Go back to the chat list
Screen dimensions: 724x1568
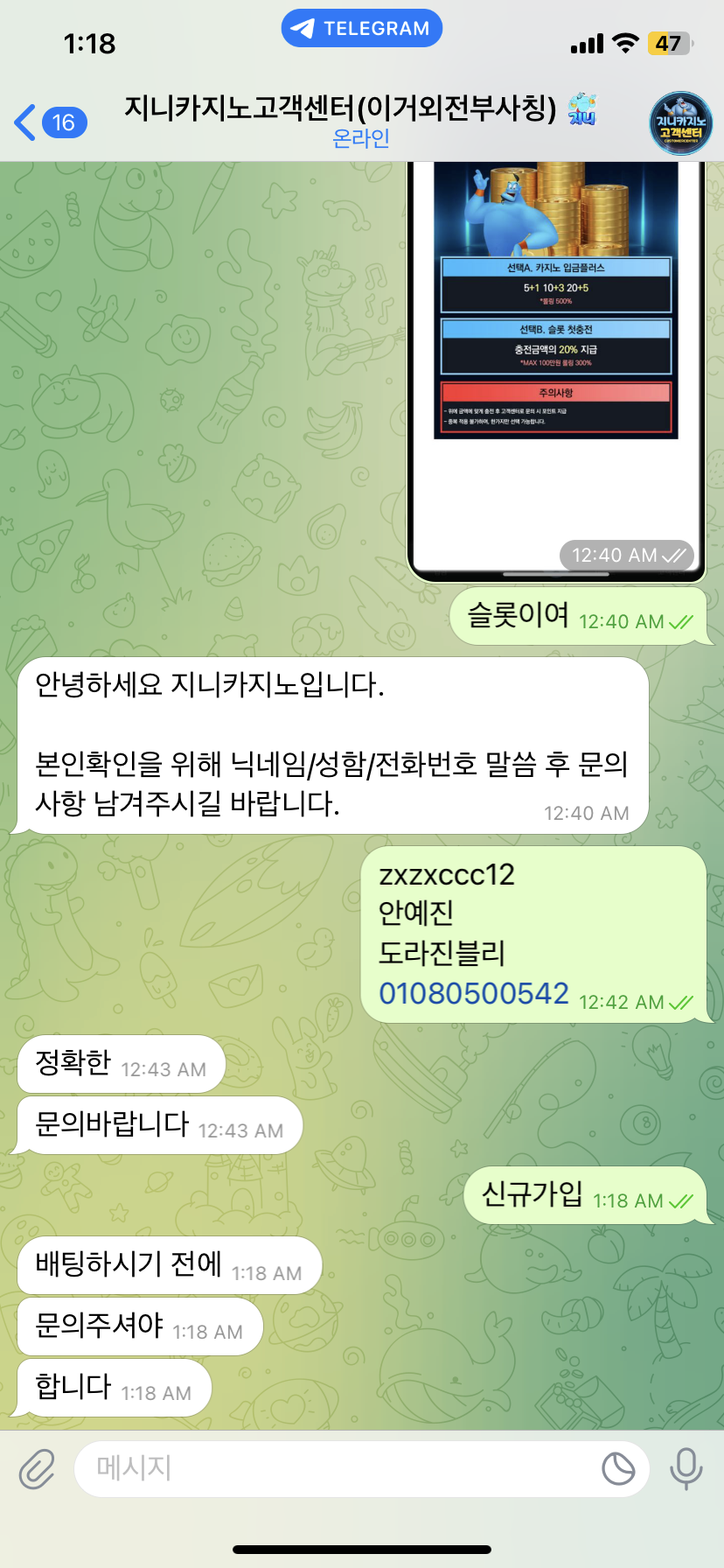click(49, 122)
